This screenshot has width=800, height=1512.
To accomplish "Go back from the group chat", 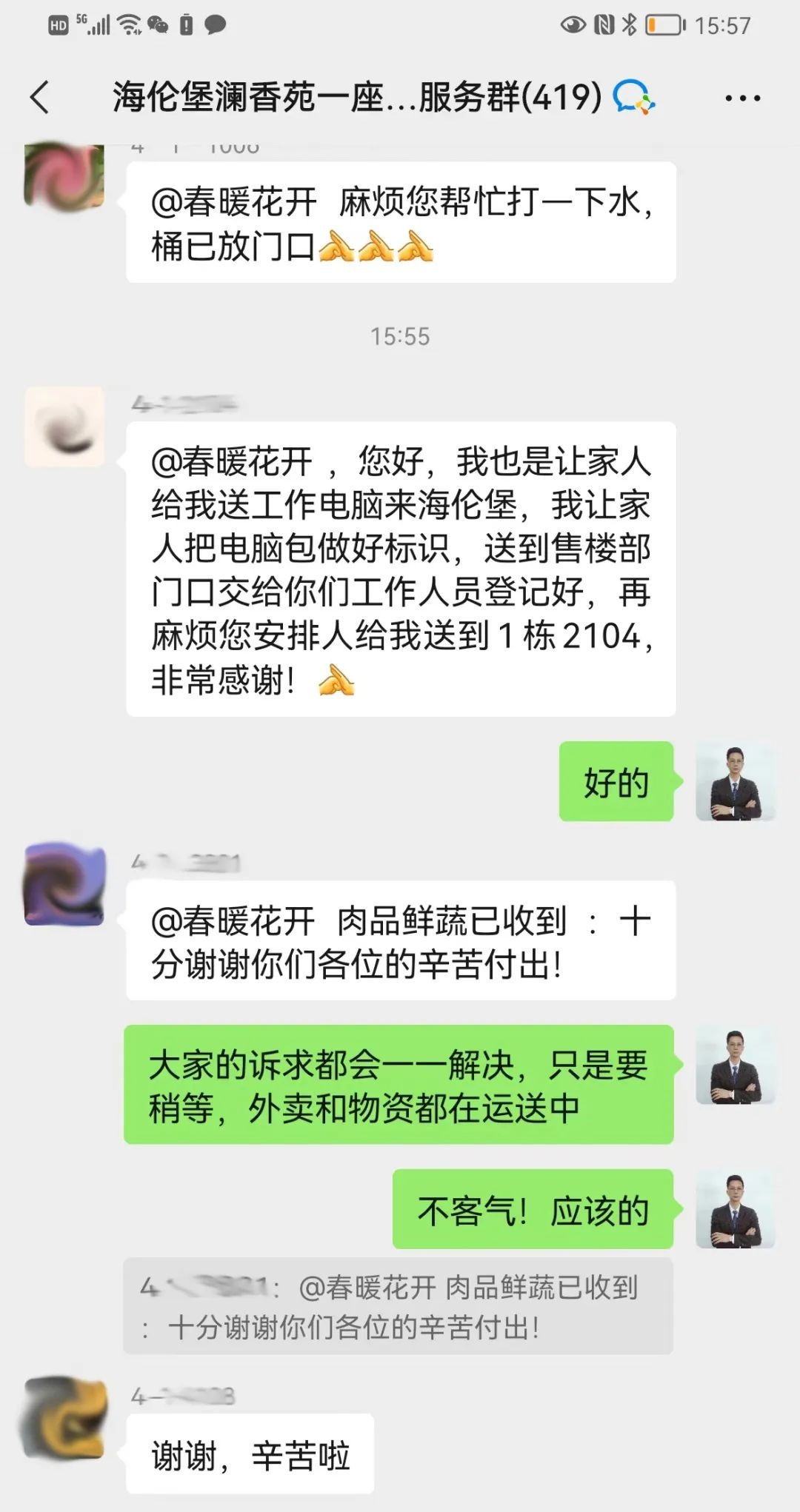I will (x=41, y=98).
